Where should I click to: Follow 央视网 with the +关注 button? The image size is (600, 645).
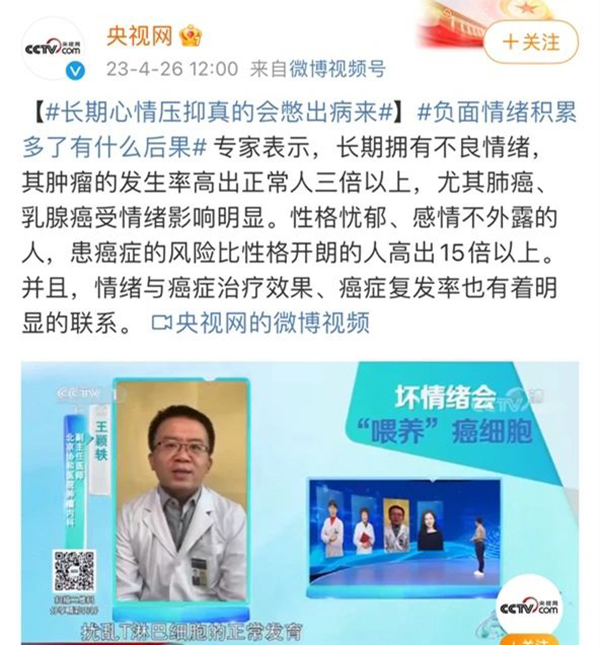(x=531, y=41)
